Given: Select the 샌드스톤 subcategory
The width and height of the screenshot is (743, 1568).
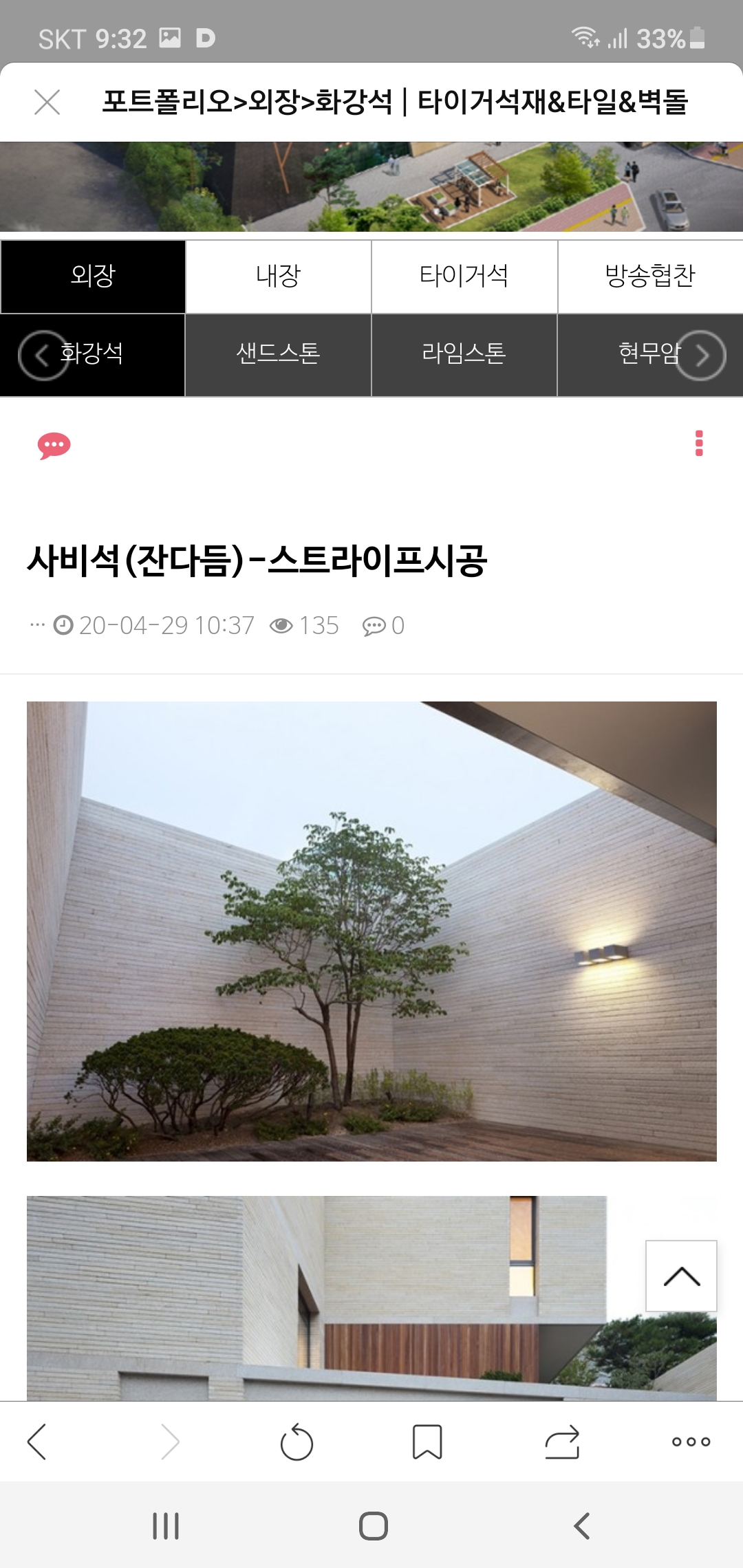Looking at the screenshot, I should [279, 355].
